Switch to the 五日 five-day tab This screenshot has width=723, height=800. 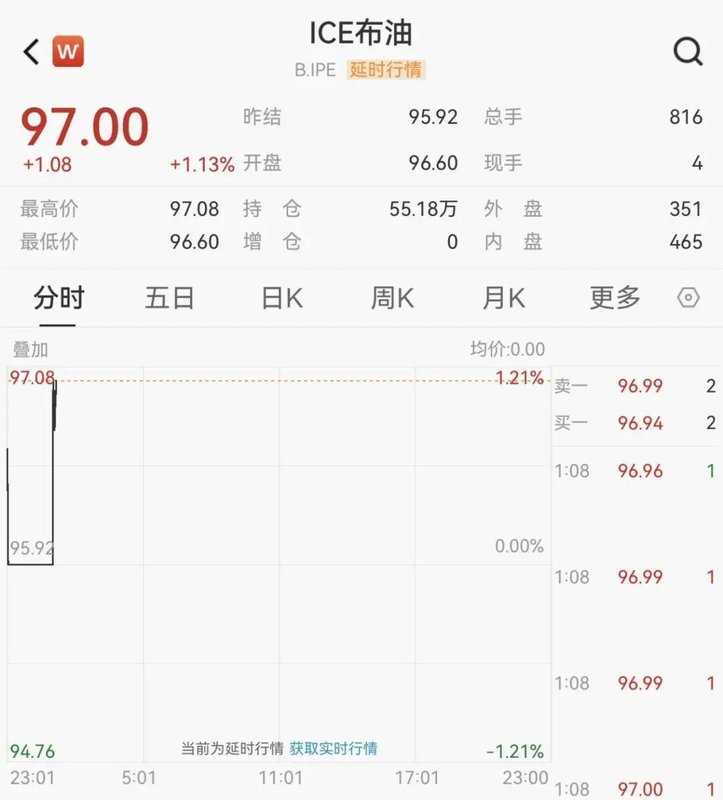click(171, 298)
